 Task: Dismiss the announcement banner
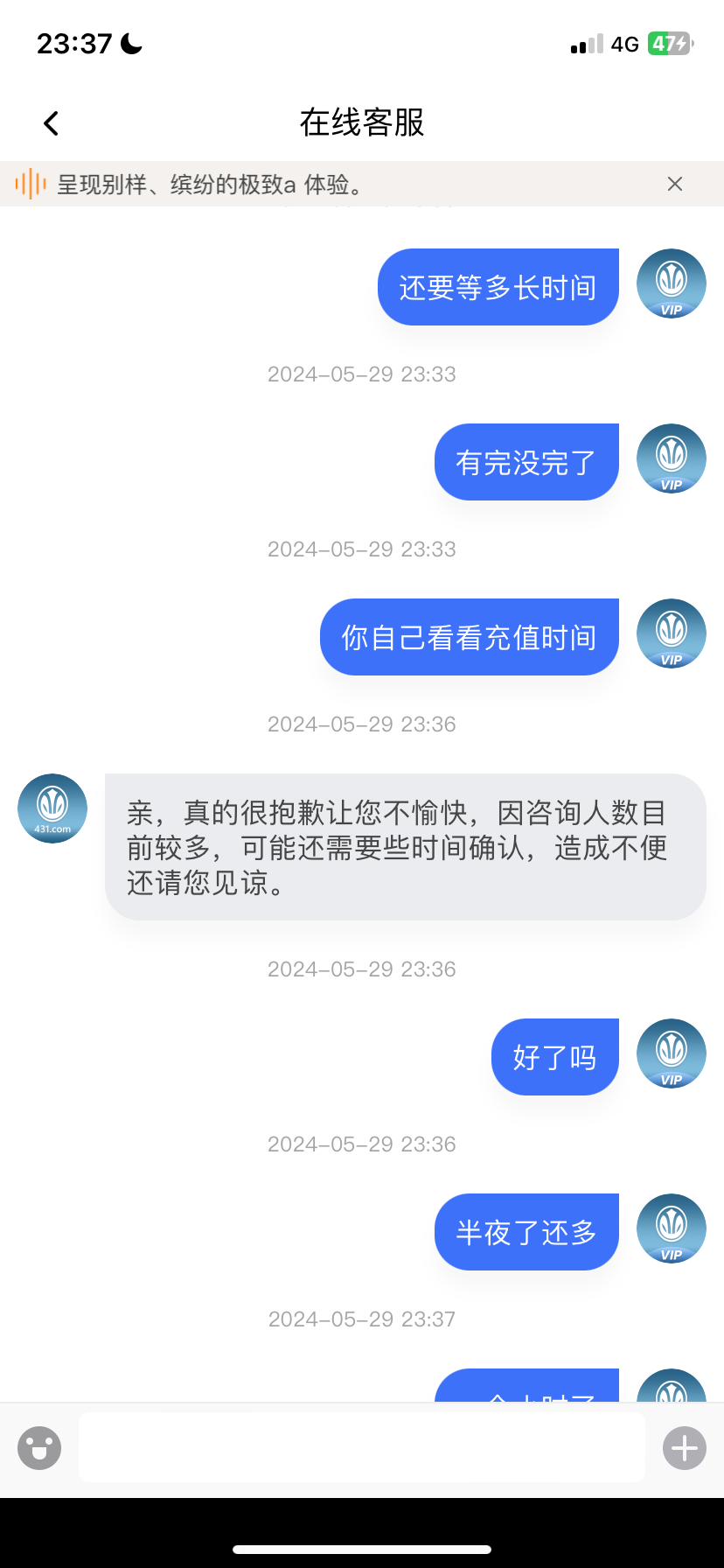click(x=674, y=184)
